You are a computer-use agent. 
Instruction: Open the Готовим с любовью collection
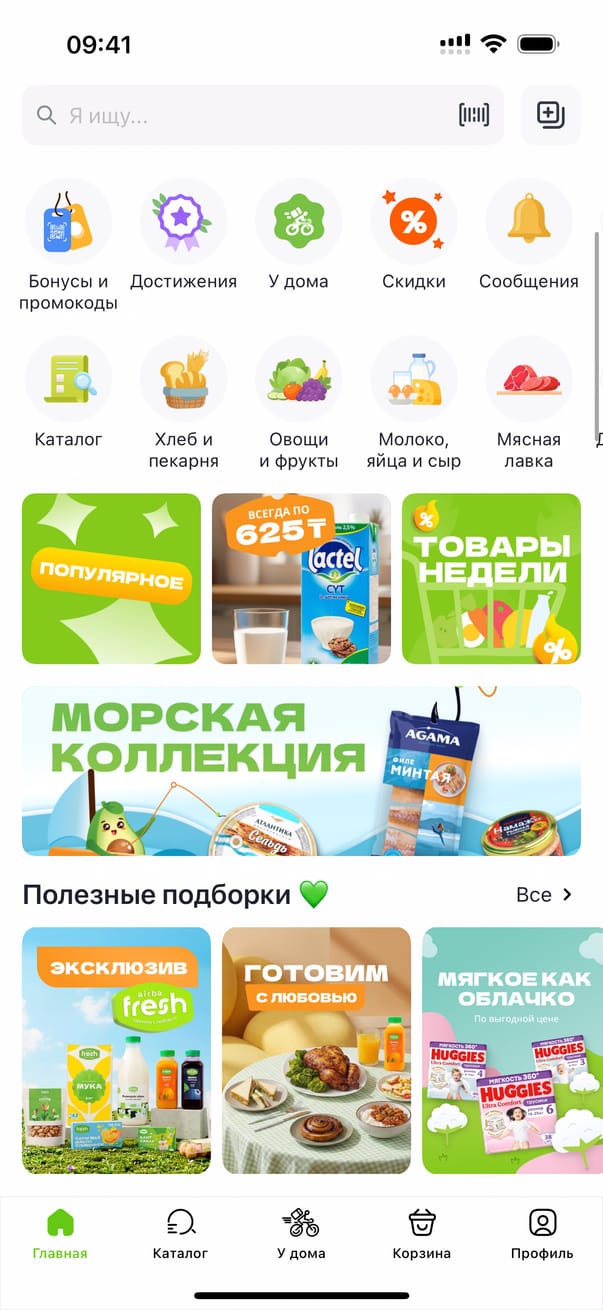[x=316, y=1050]
